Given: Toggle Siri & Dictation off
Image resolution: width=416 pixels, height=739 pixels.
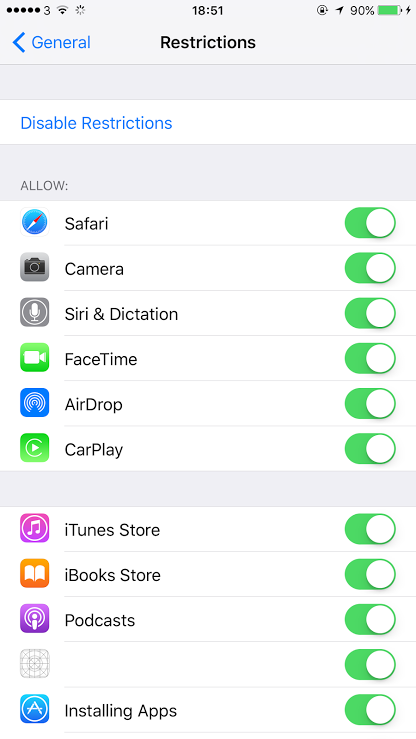Looking at the screenshot, I should point(370,313).
